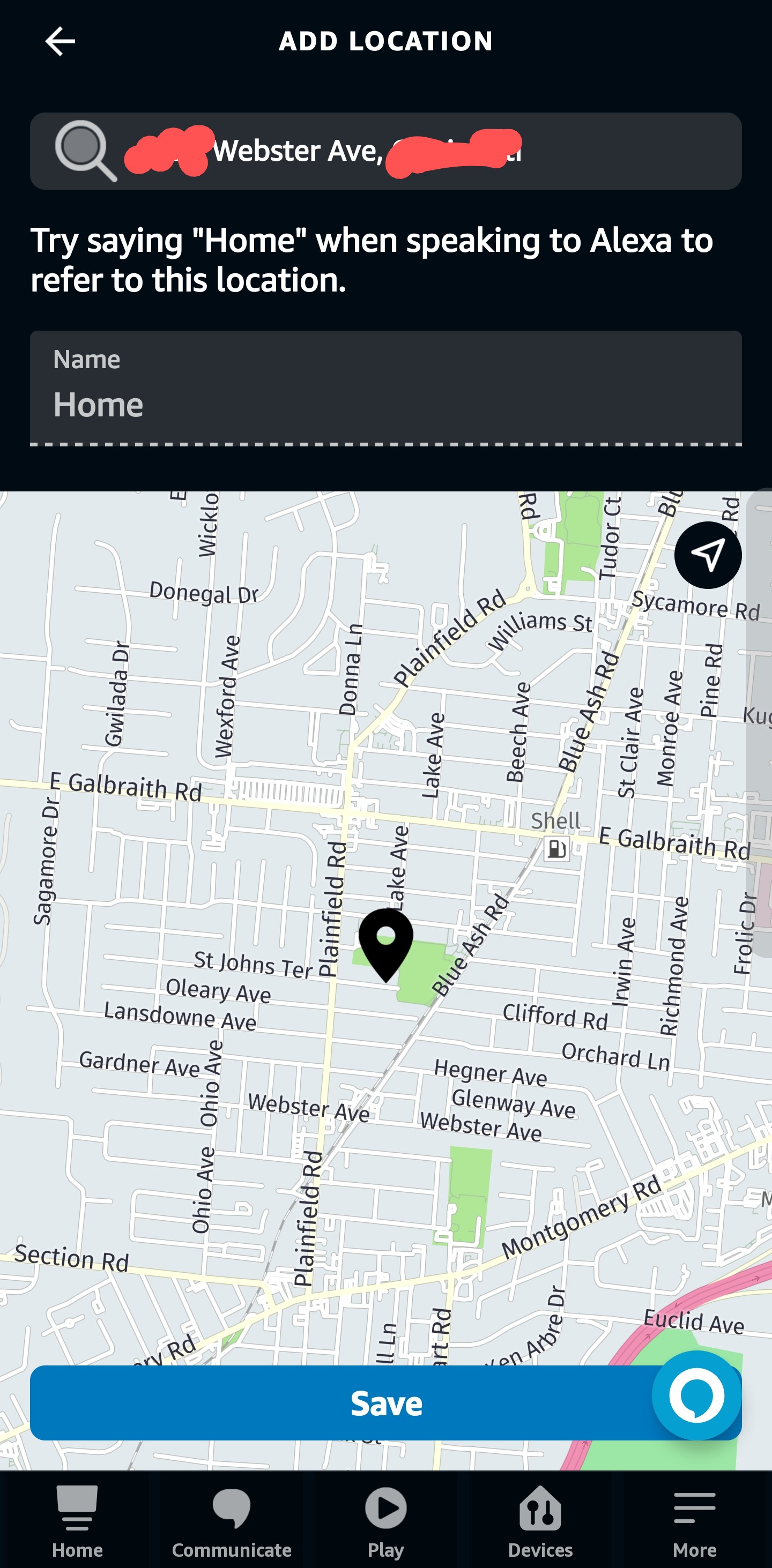Go back from Add Location
The image size is (772, 1568).
pos(60,41)
